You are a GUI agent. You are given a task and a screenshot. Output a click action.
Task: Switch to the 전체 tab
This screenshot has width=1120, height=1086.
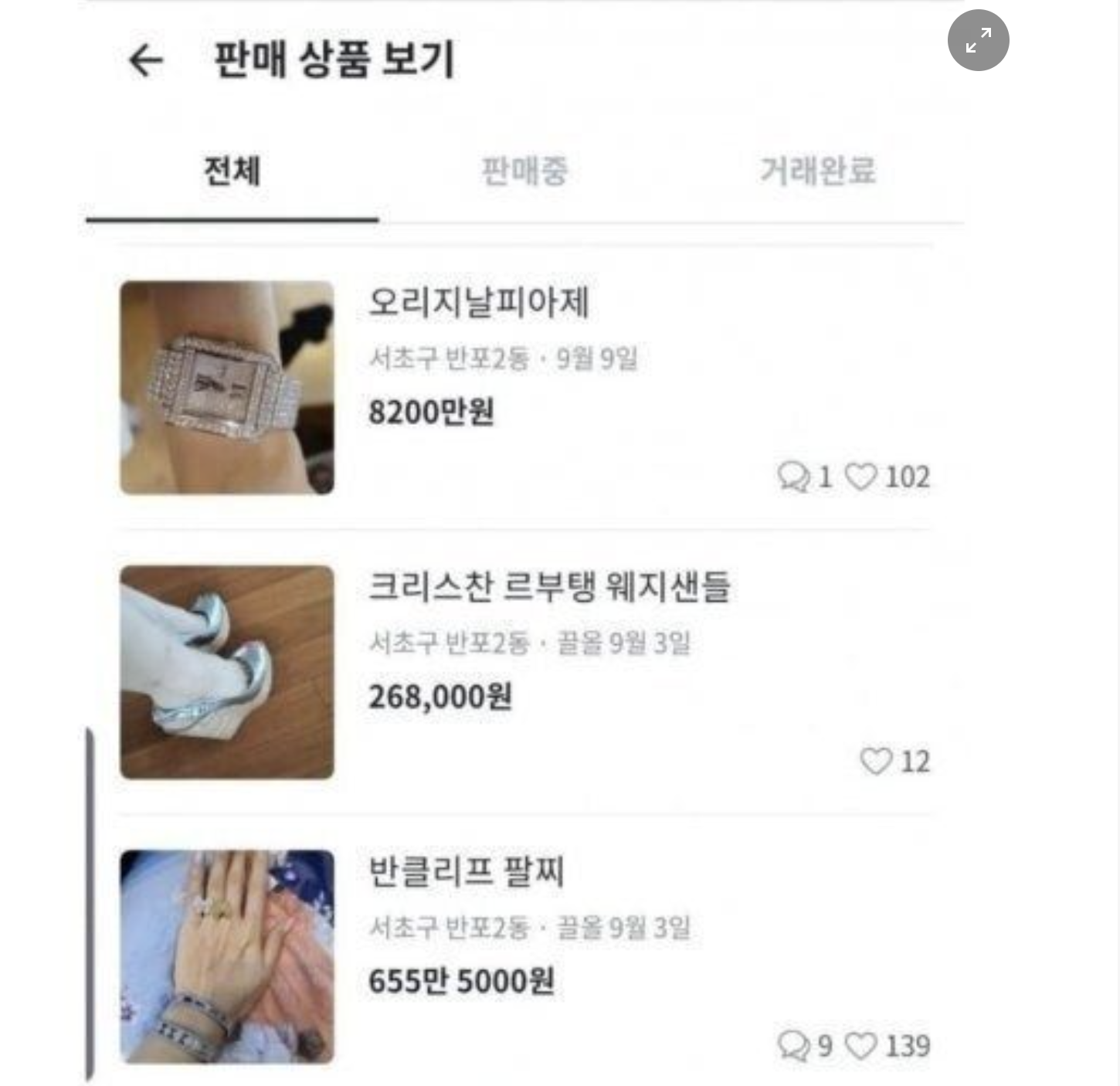pyautogui.click(x=232, y=171)
